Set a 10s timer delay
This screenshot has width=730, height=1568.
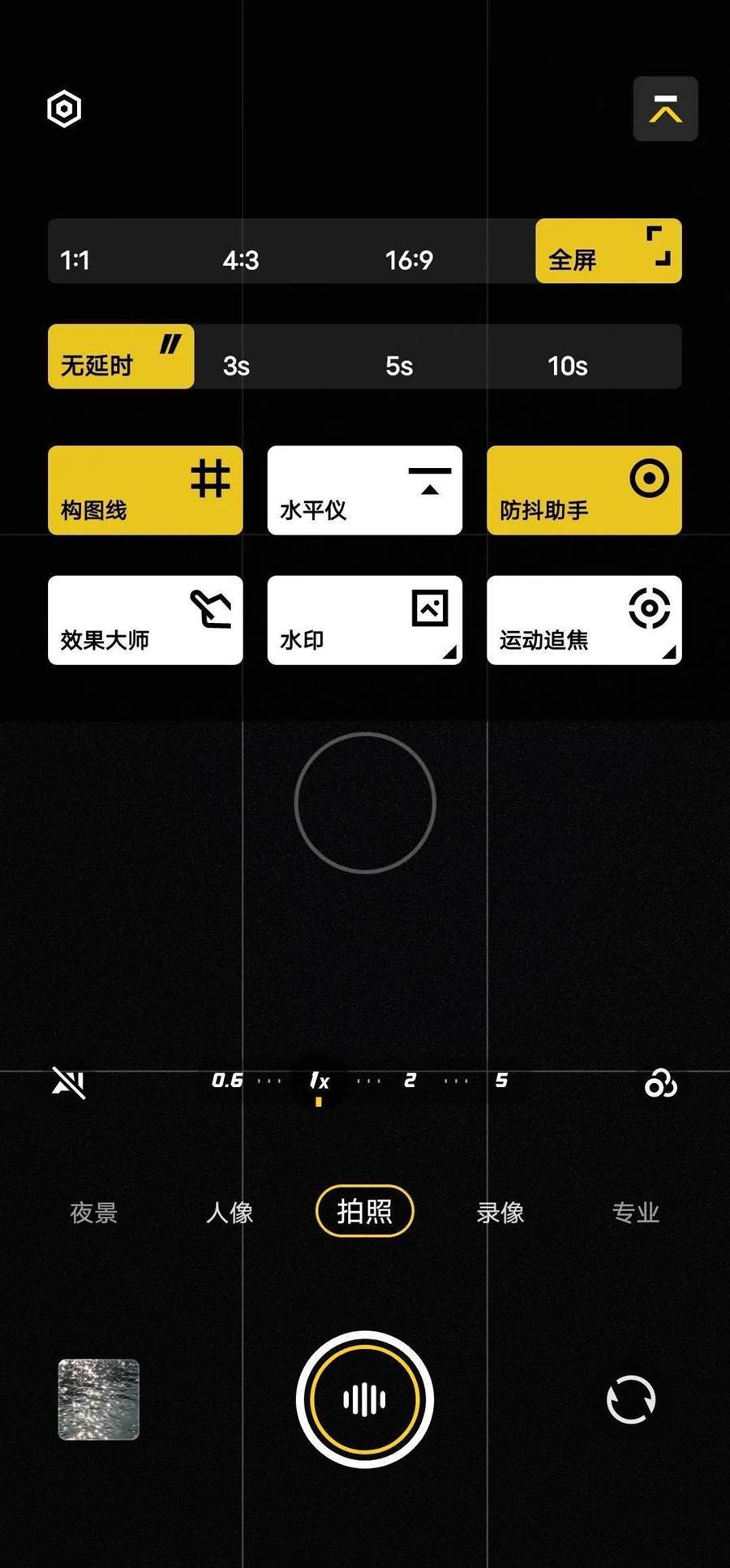[567, 365]
